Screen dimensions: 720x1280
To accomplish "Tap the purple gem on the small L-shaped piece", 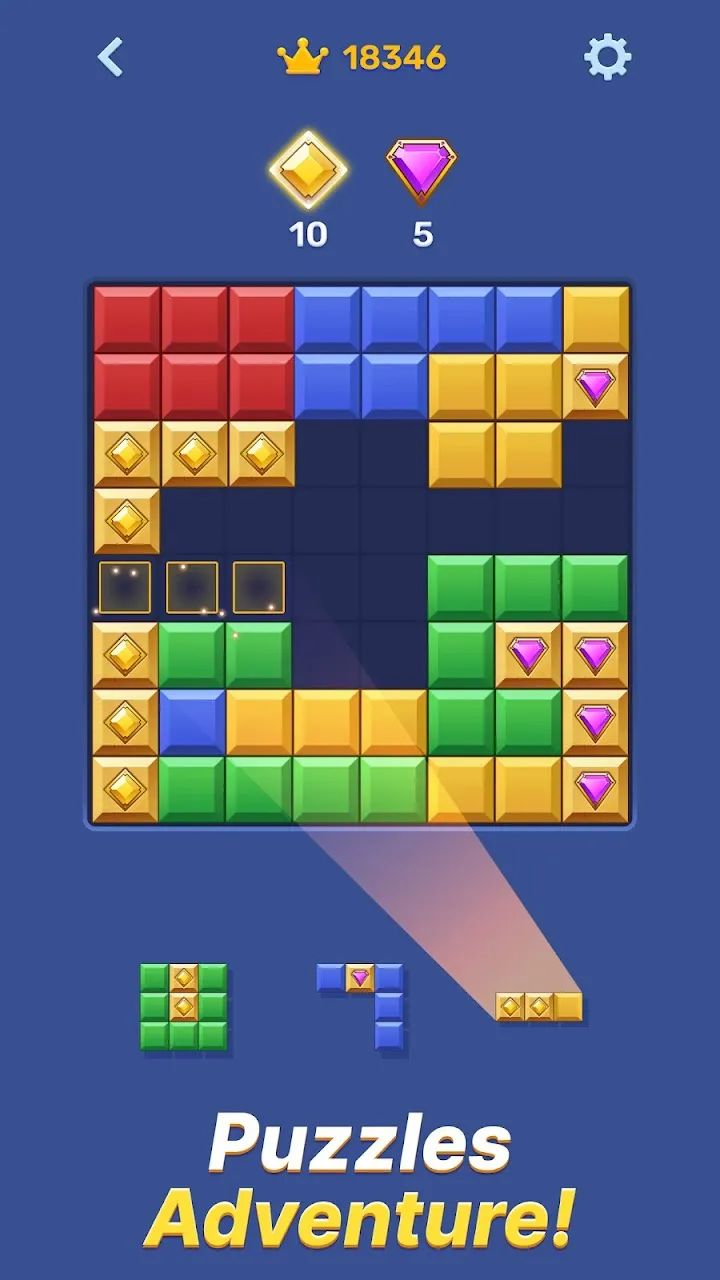I will tap(360, 975).
